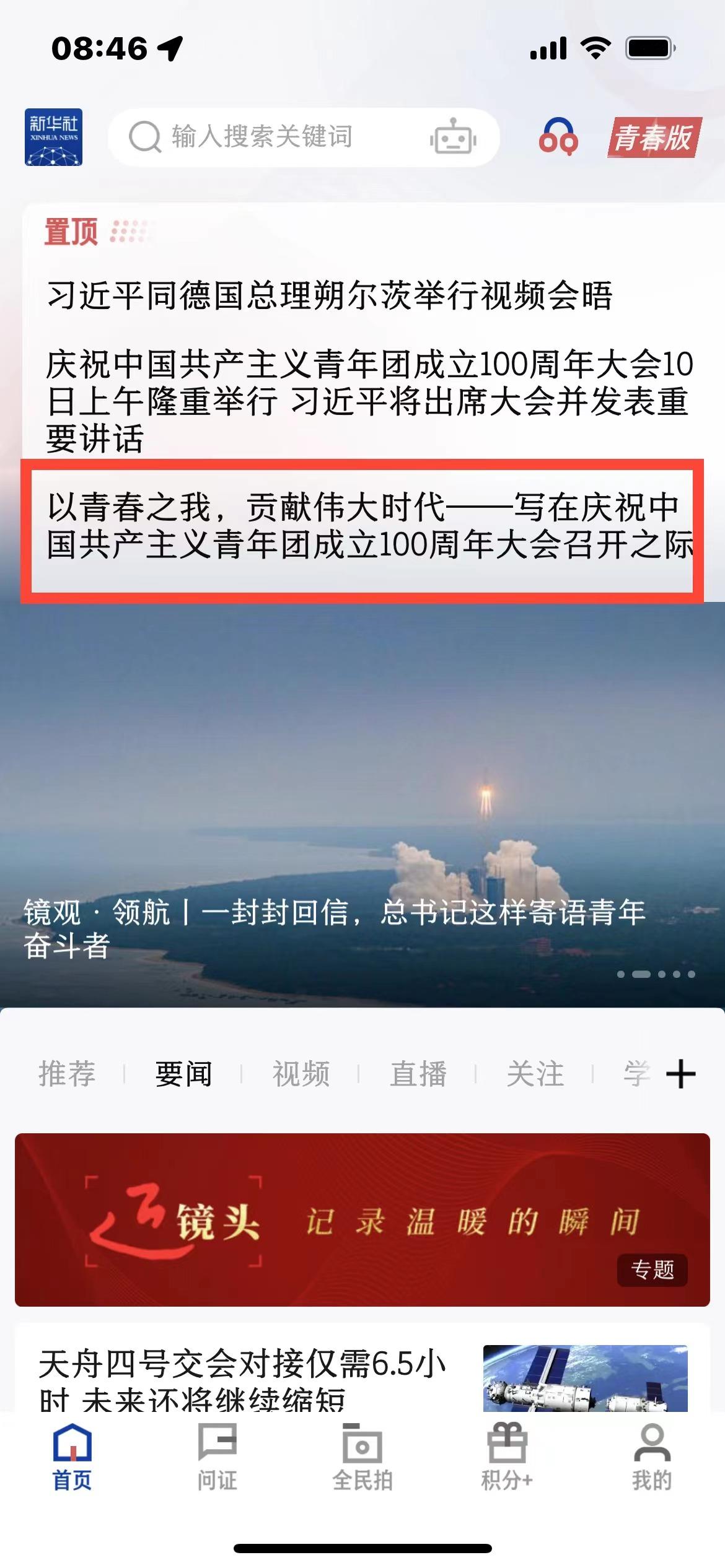Image resolution: width=725 pixels, height=1568 pixels.
Task: Open the 全民拍 tab
Action: (362, 1457)
